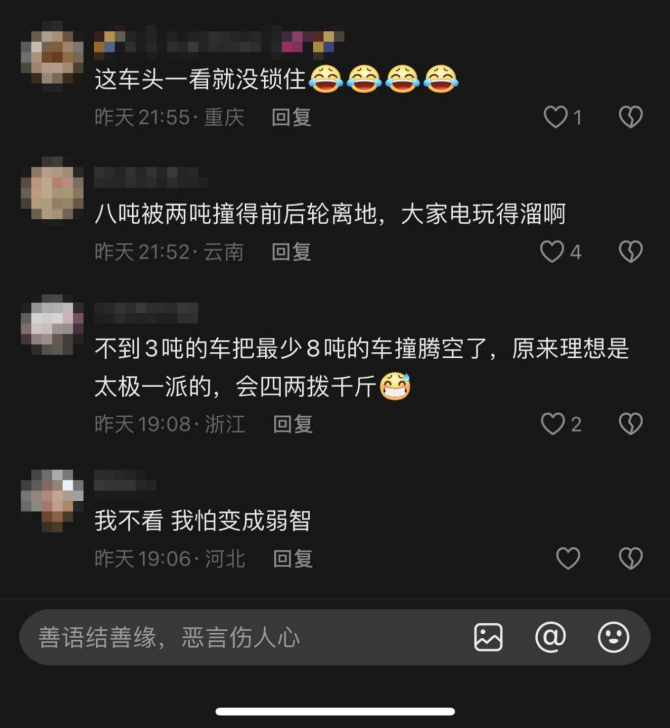Reply to the 河北 comment

(292, 558)
